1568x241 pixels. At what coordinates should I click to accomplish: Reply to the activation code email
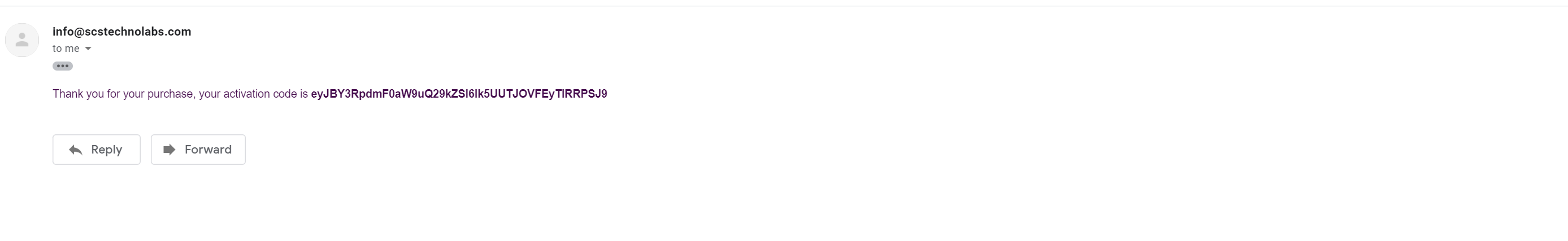click(96, 150)
